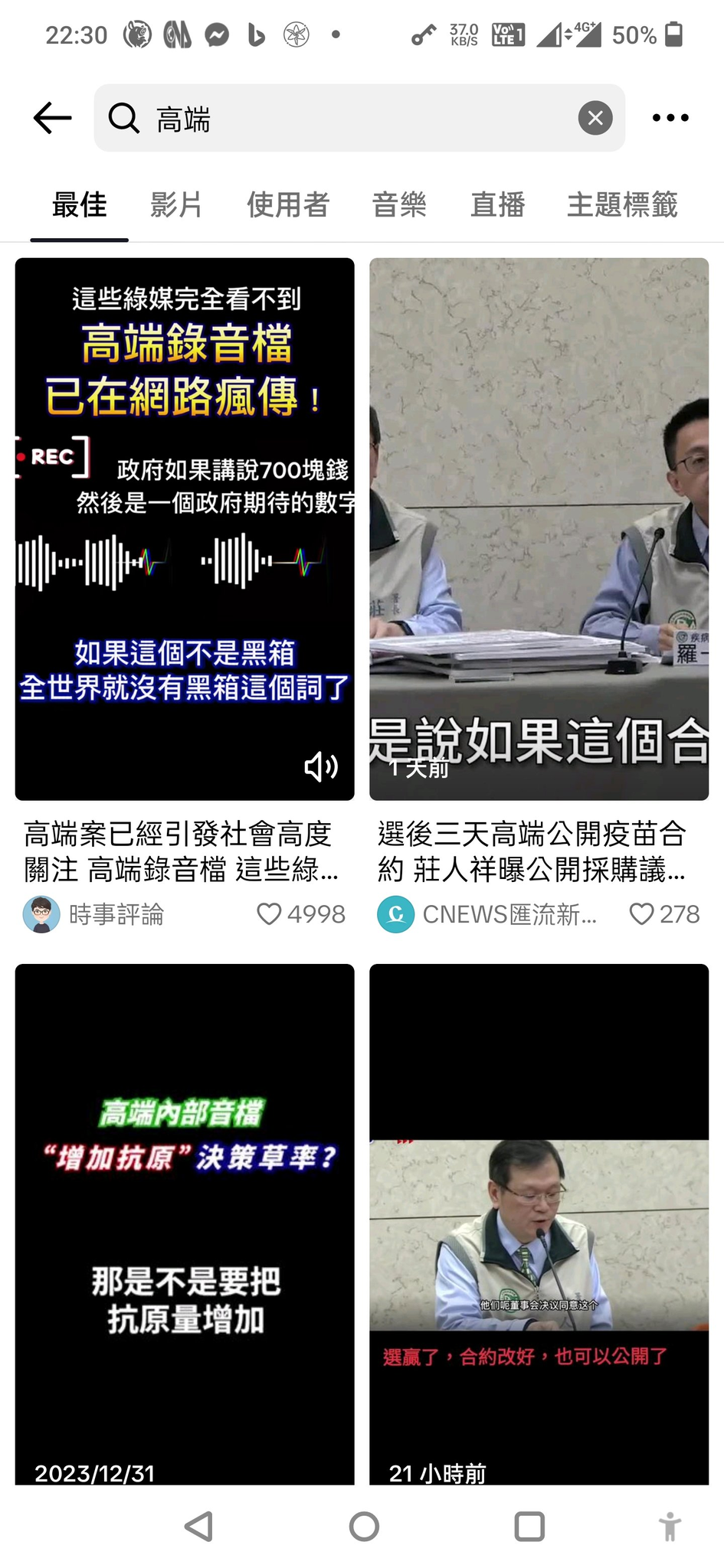
Task: Select the 最佳 tab
Action: [79, 204]
